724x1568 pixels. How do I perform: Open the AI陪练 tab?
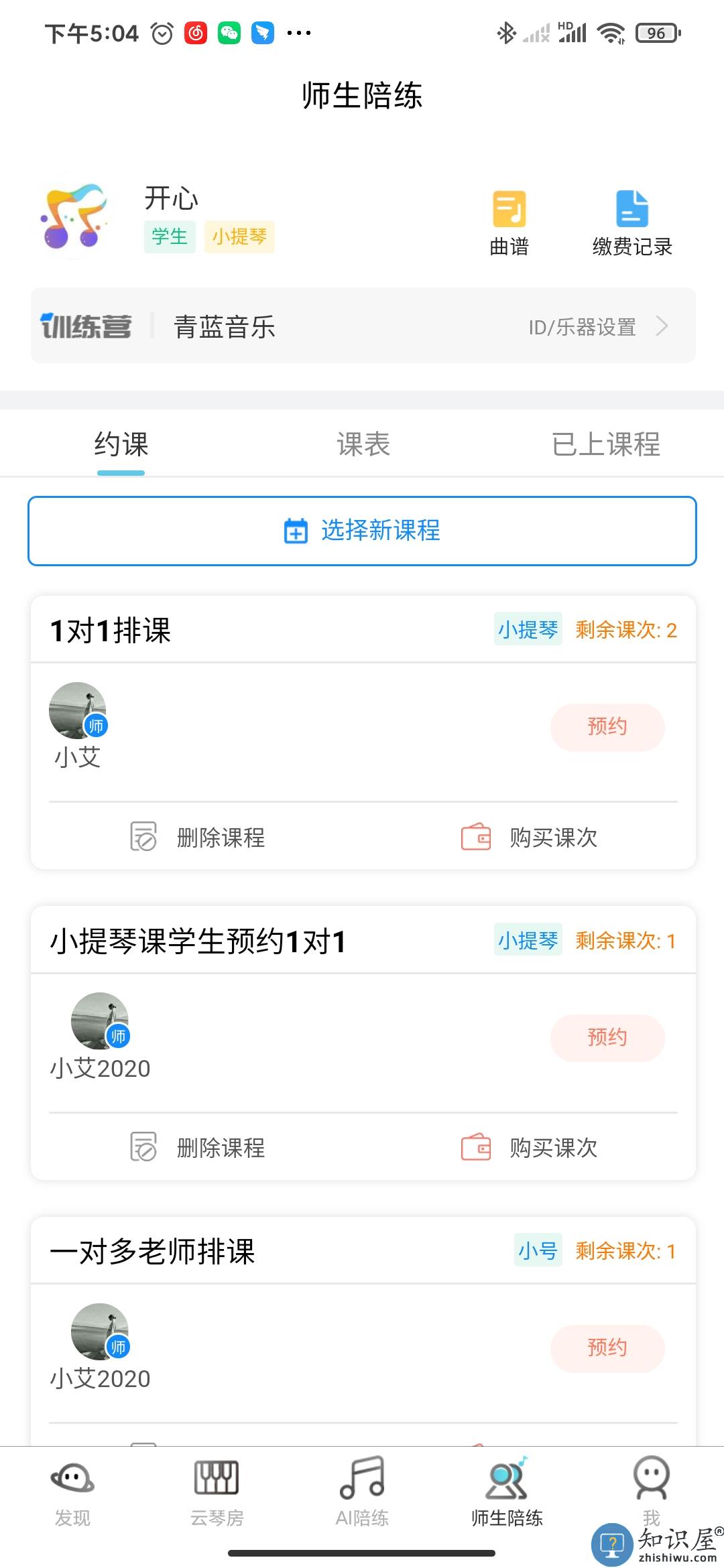coord(362,1490)
